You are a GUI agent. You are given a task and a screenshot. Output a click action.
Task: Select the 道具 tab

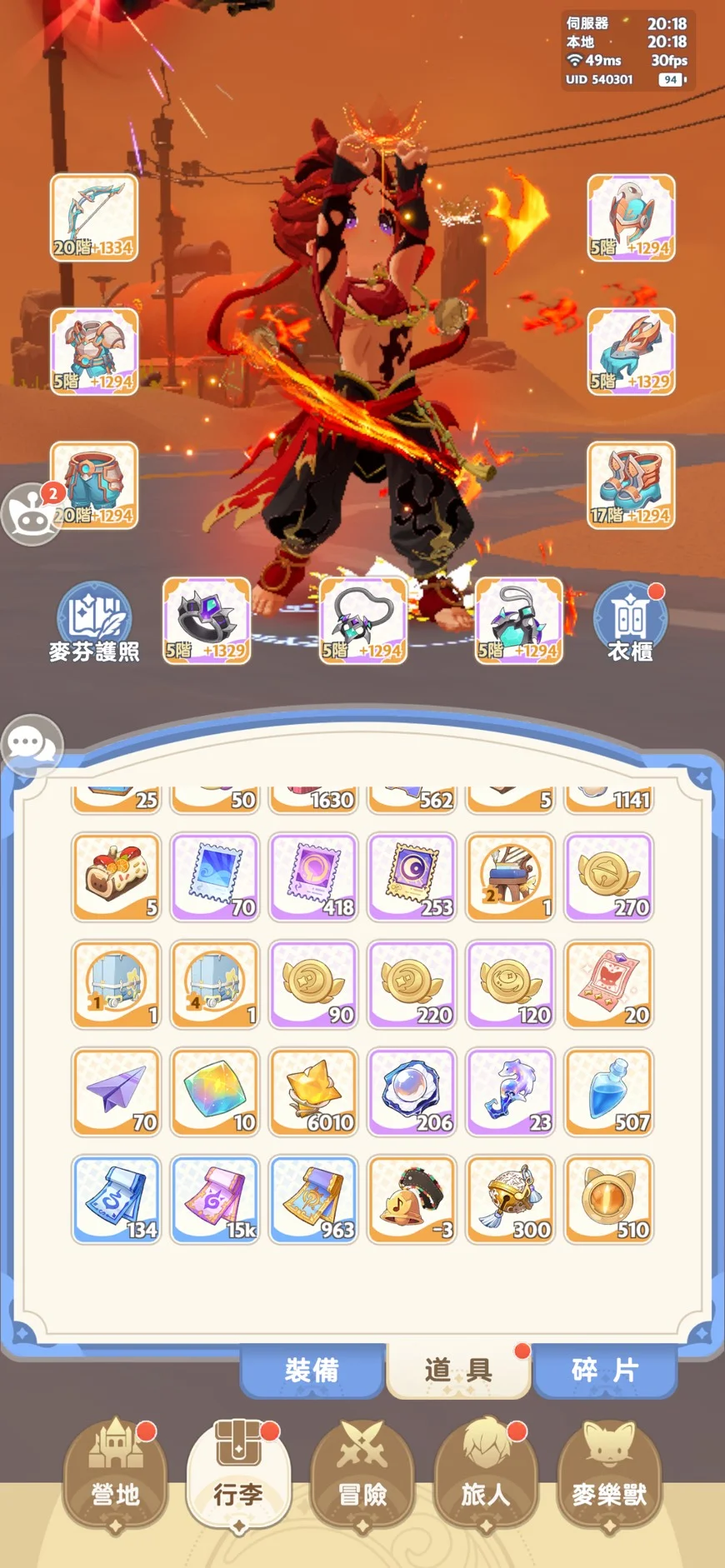pos(458,1371)
